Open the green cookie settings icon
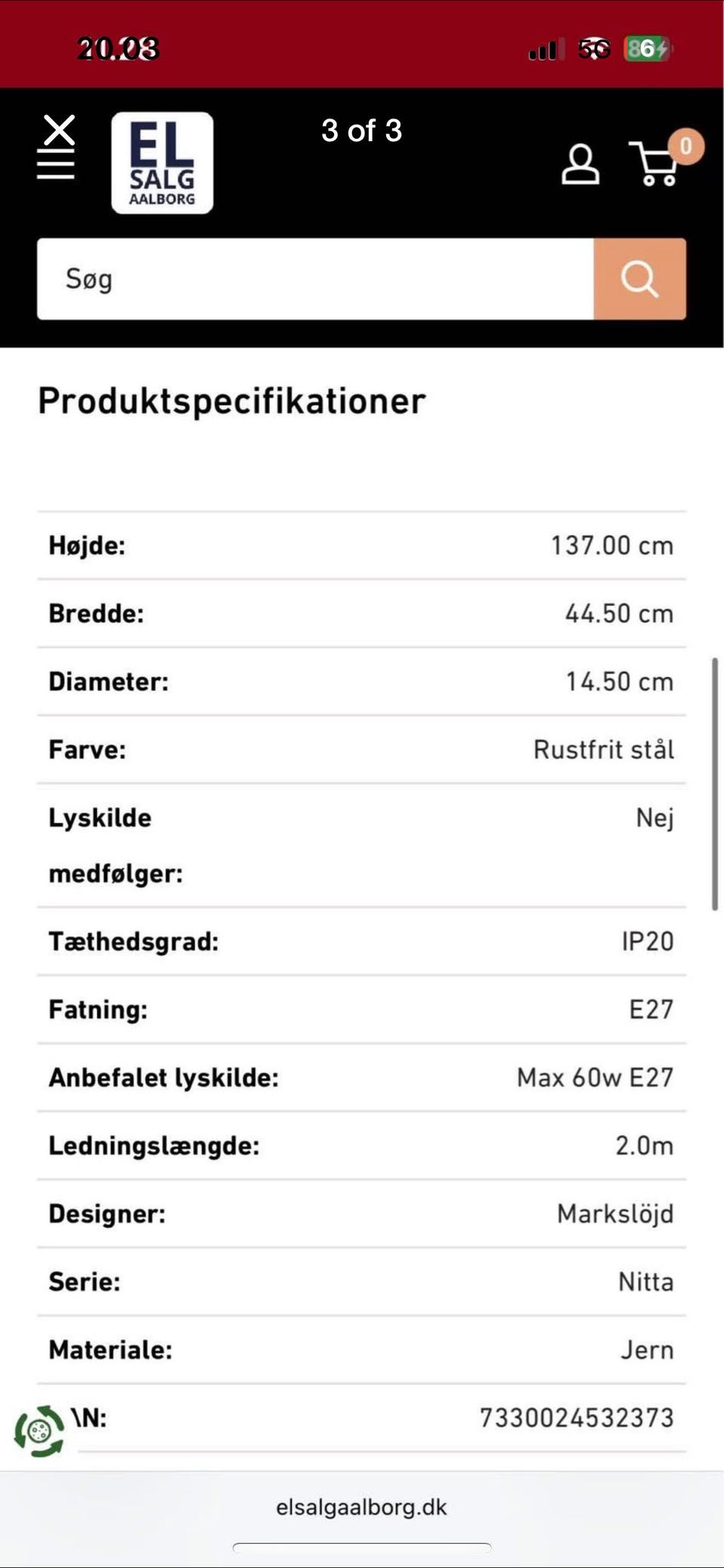This screenshot has height=1568, width=724. coord(39,1431)
